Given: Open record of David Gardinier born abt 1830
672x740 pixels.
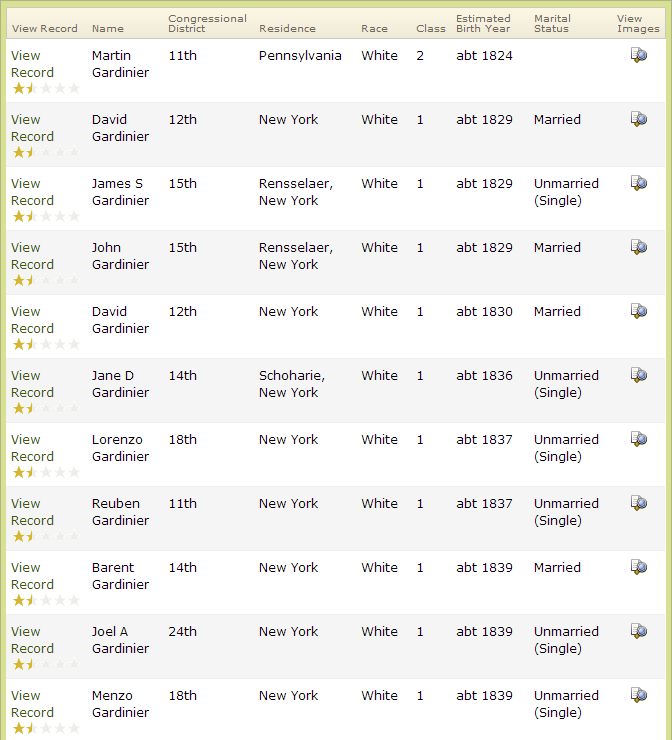Looking at the screenshot, I should (x=32, y=320).
